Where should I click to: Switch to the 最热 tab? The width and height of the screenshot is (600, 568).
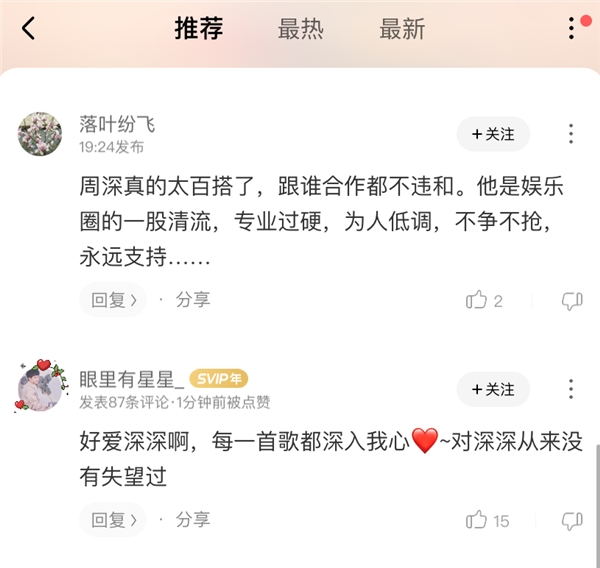[300, 29]
